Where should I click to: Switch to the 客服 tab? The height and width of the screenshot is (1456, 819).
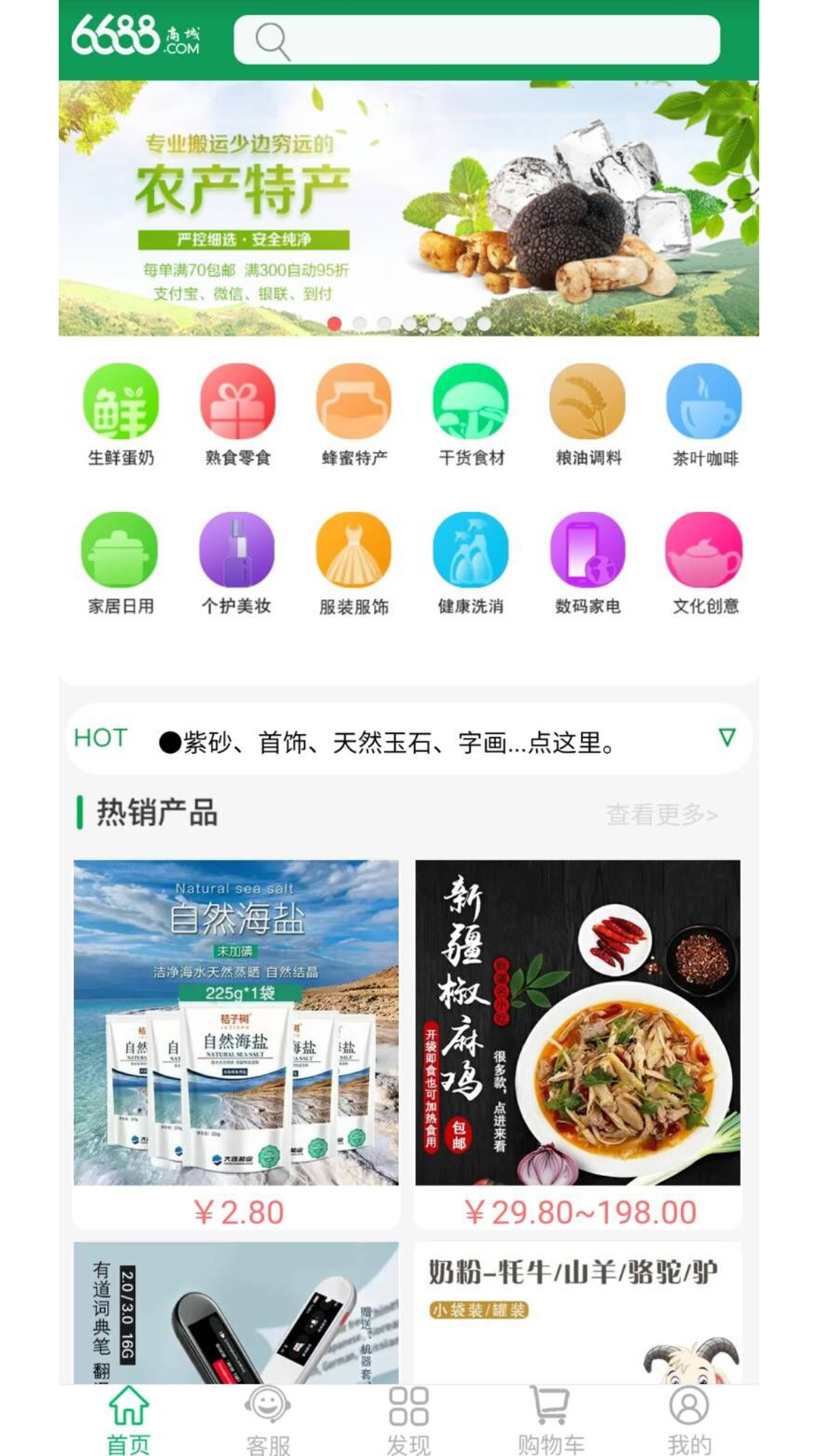click(268, 1420)
